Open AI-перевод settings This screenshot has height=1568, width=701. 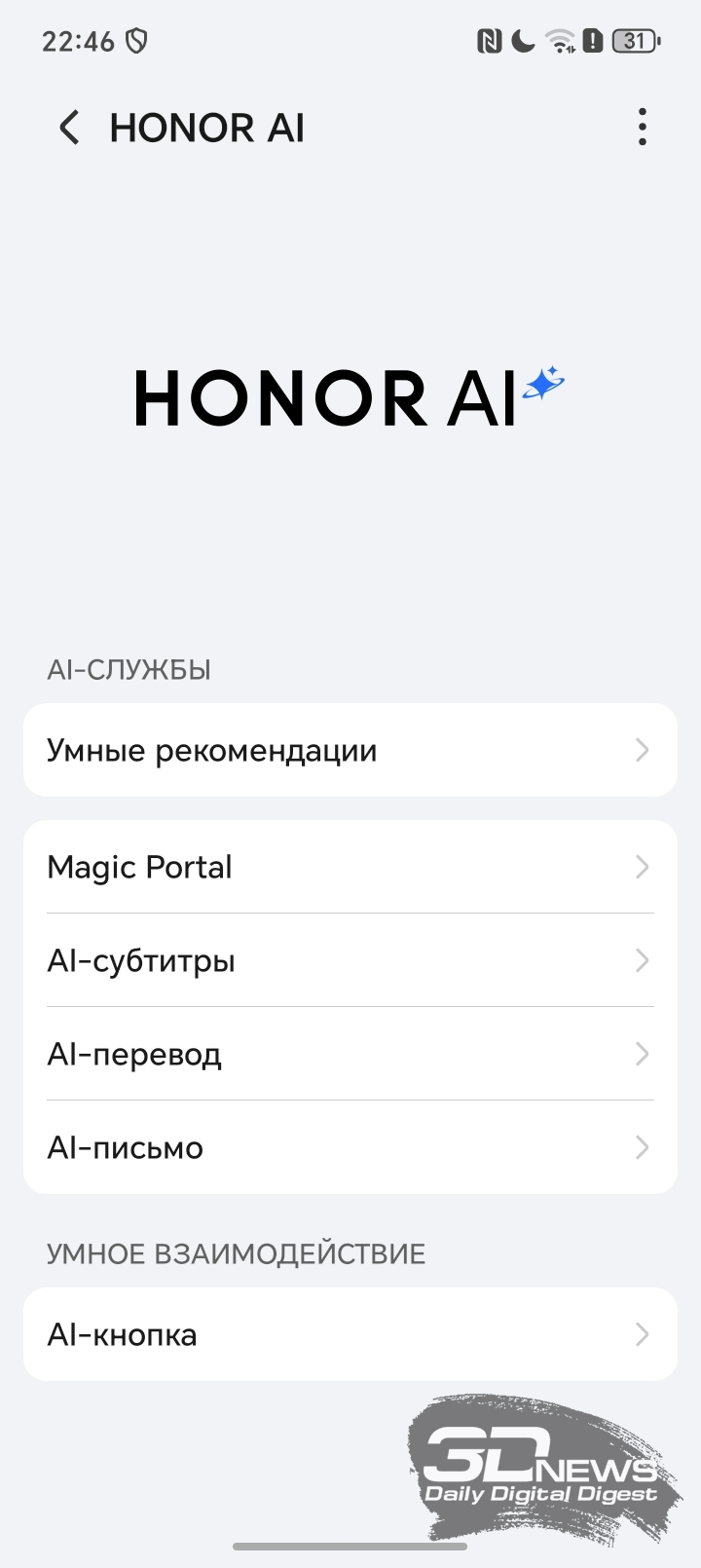coord(350,1054)
